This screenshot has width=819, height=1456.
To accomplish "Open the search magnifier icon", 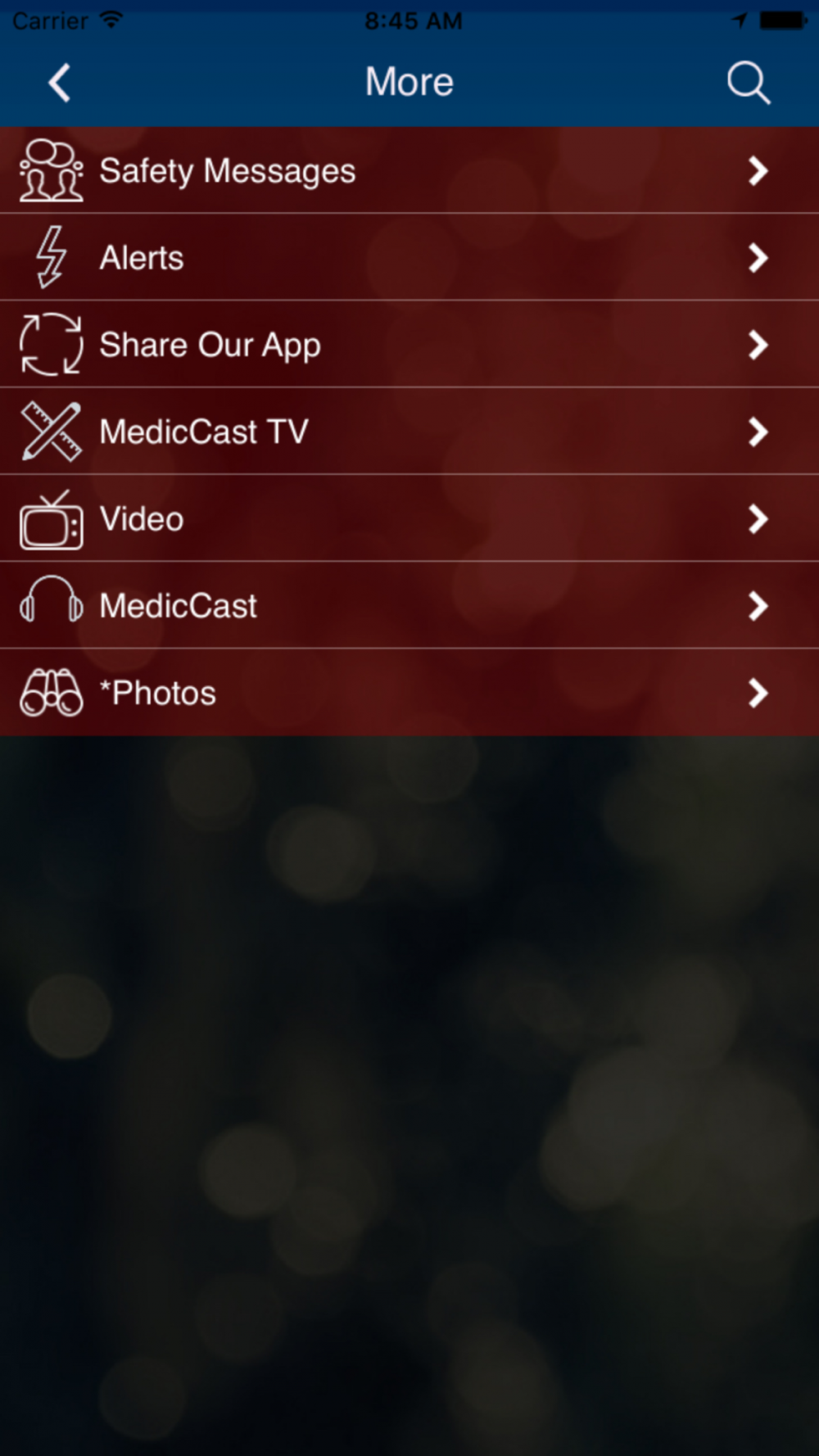I will (749, 83).
